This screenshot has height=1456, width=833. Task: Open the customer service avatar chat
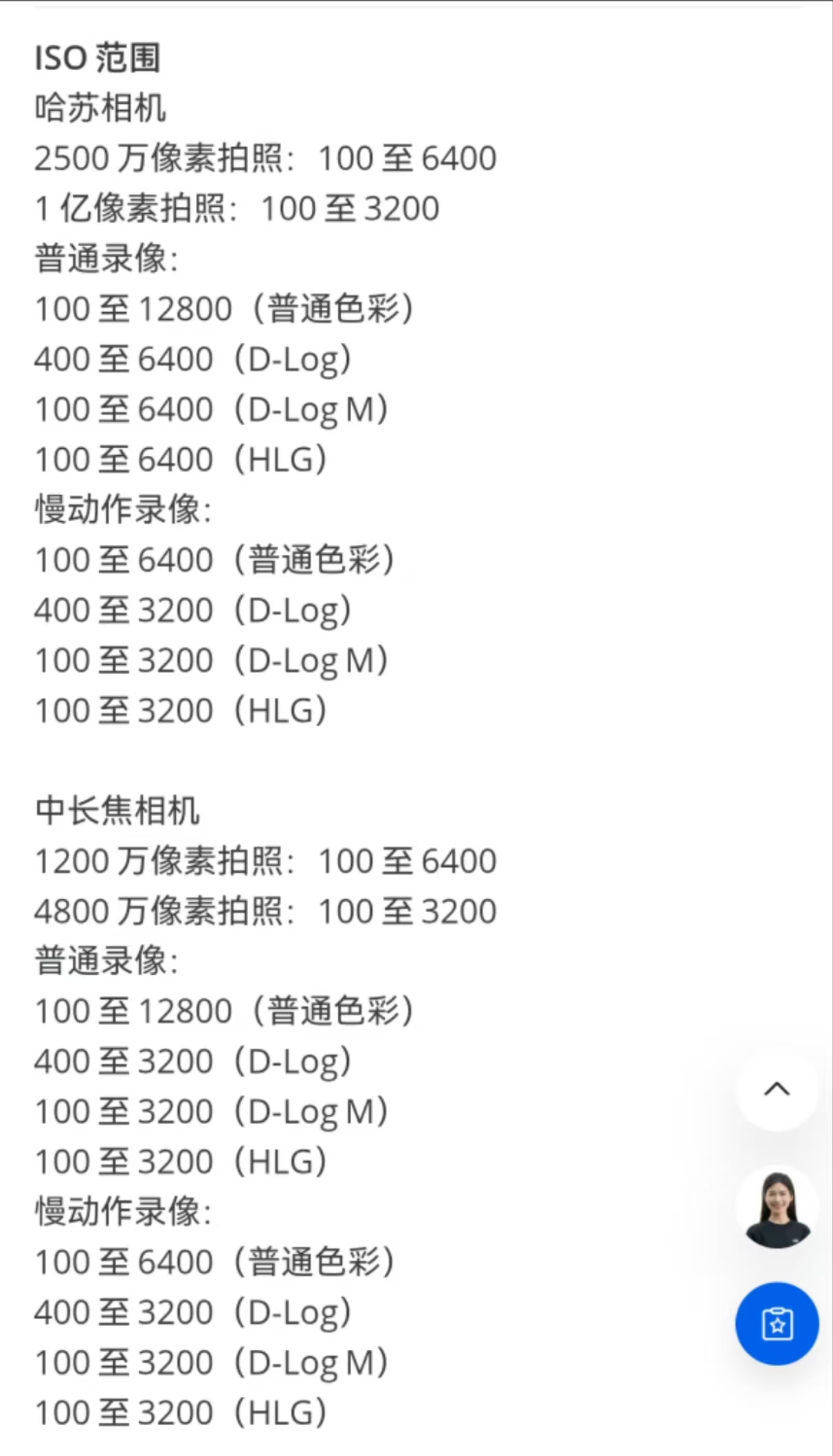click(x=777, y=1207)
